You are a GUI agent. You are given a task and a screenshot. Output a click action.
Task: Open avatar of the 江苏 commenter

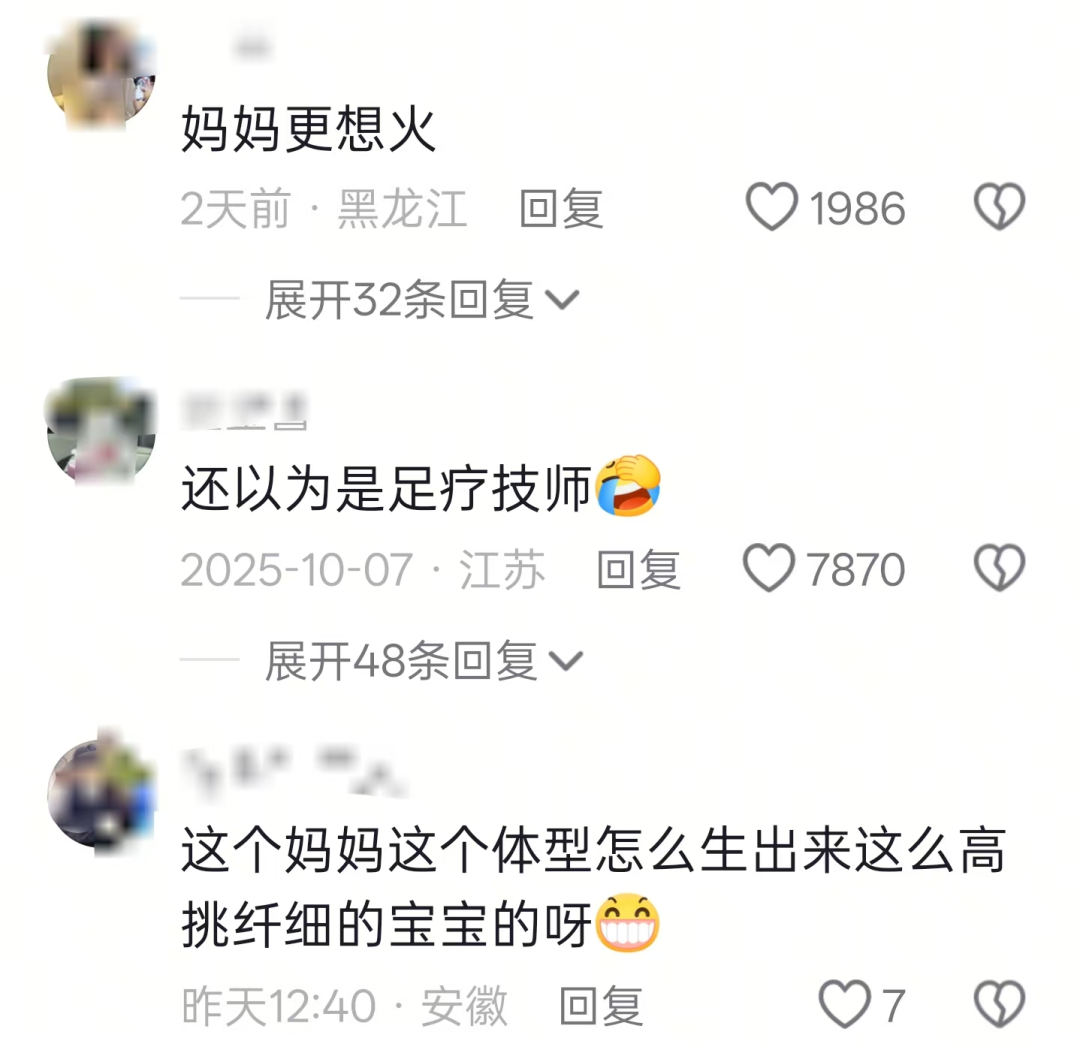pyautogui.click(x=101, y=430)
